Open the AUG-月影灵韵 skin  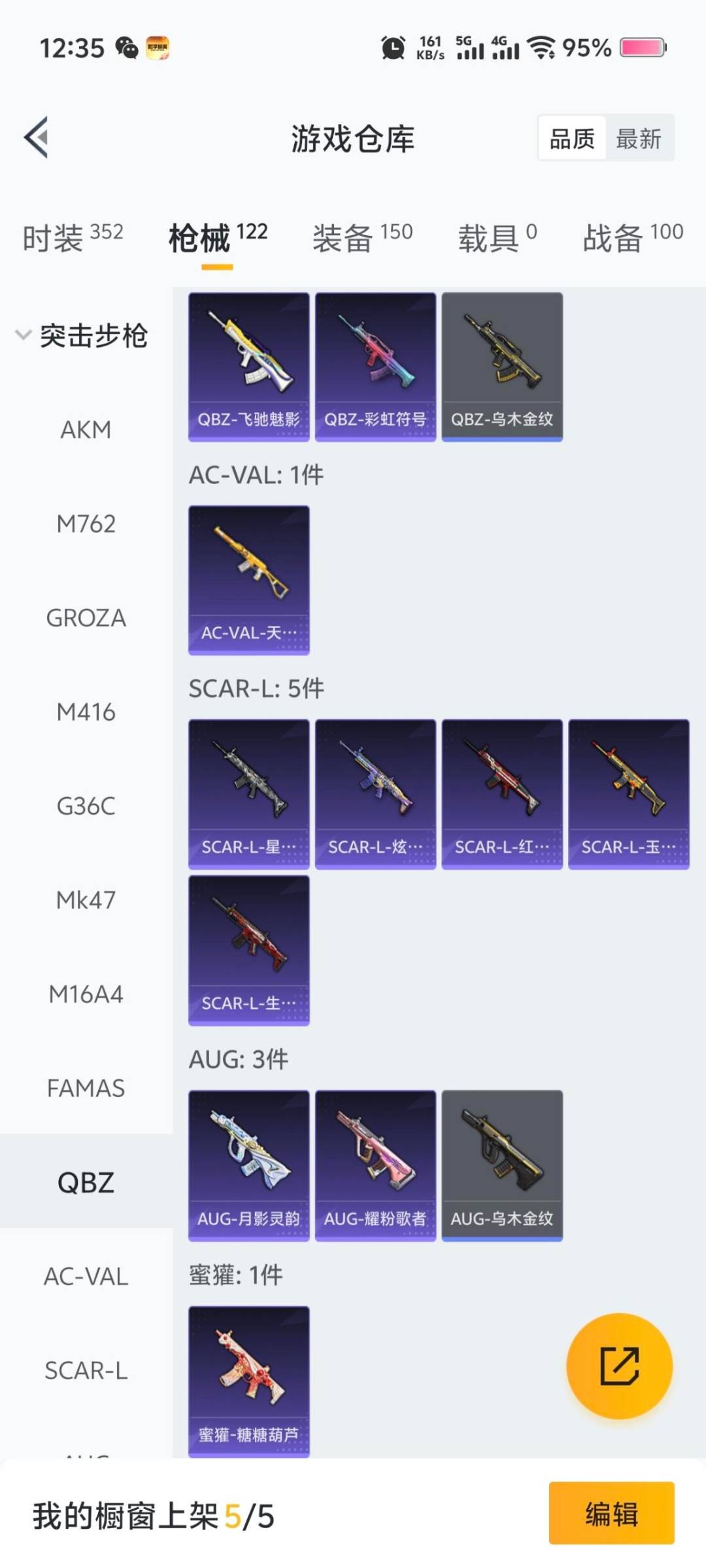pyautogui.click(x=248, y=1165)
